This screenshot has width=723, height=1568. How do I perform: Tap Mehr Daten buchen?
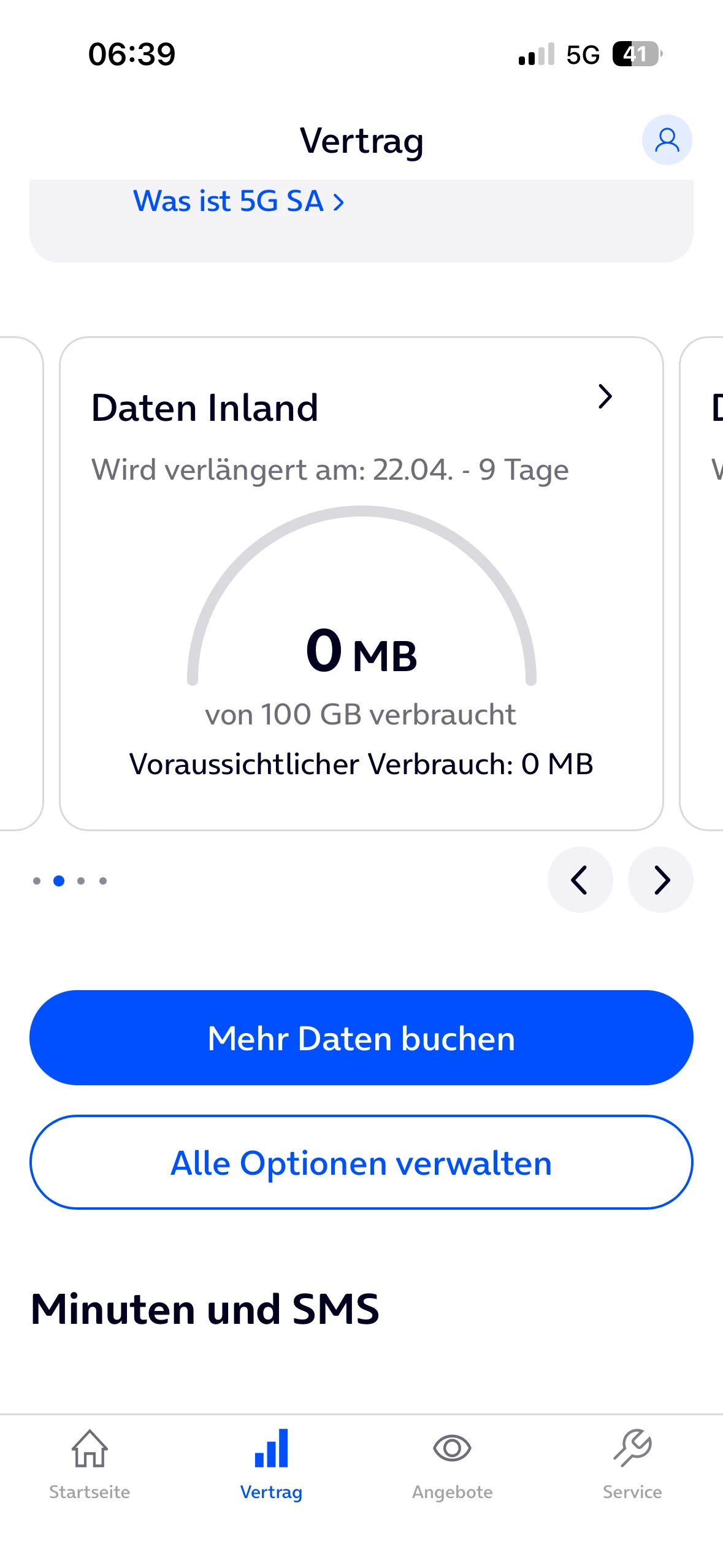pyautogui.click(x=361, y=1037)
